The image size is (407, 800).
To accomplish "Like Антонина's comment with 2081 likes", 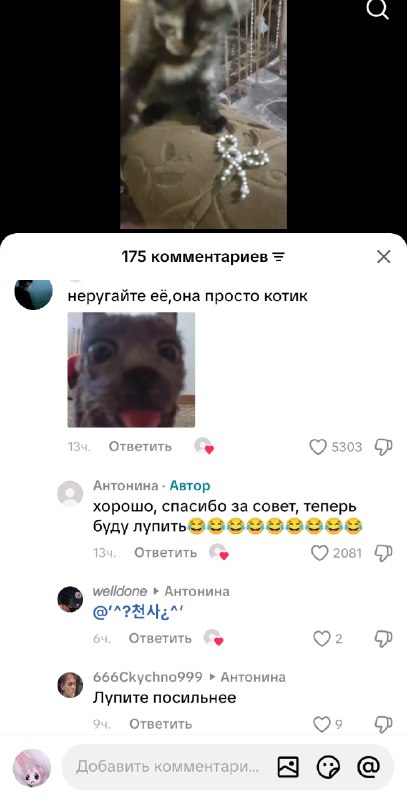I will (320, 553).
